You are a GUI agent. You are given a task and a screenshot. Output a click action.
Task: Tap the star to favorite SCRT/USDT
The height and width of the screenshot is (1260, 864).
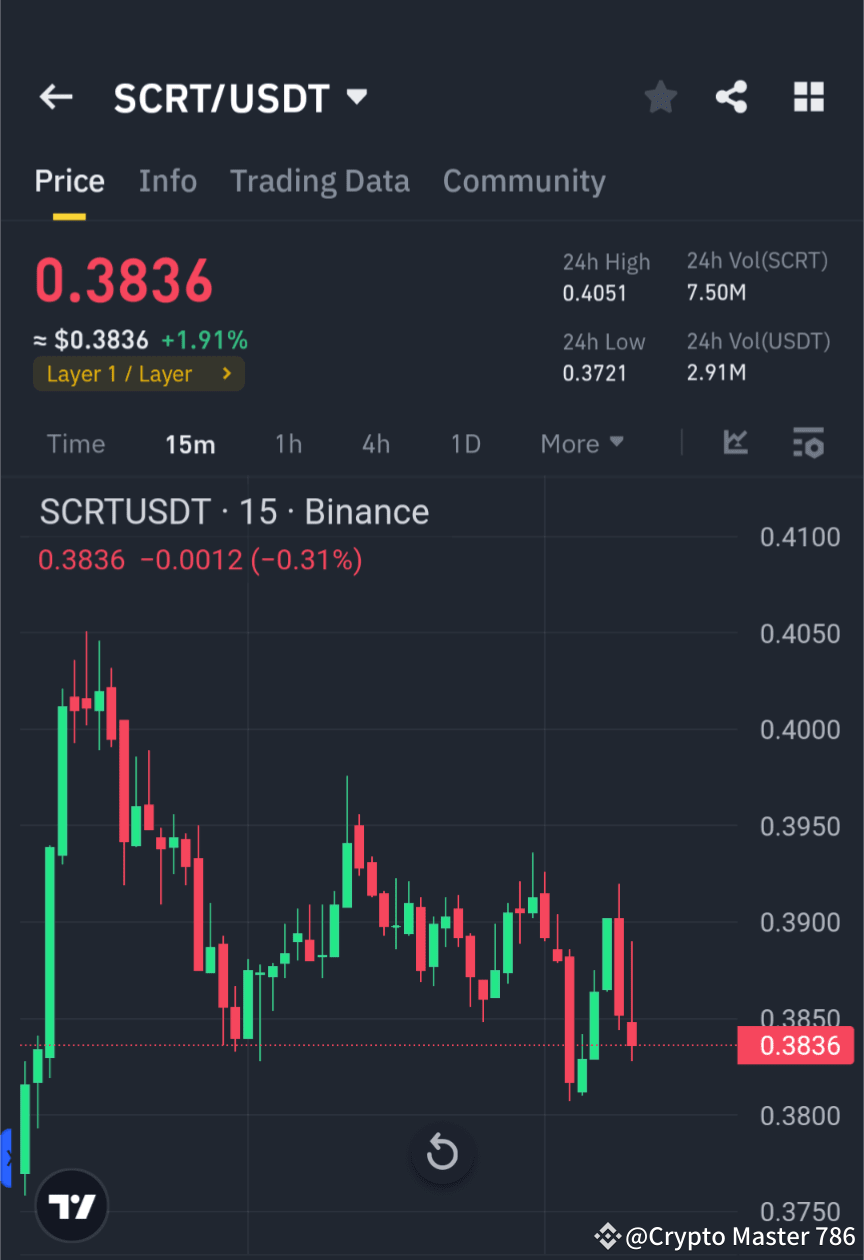[660, 97]
